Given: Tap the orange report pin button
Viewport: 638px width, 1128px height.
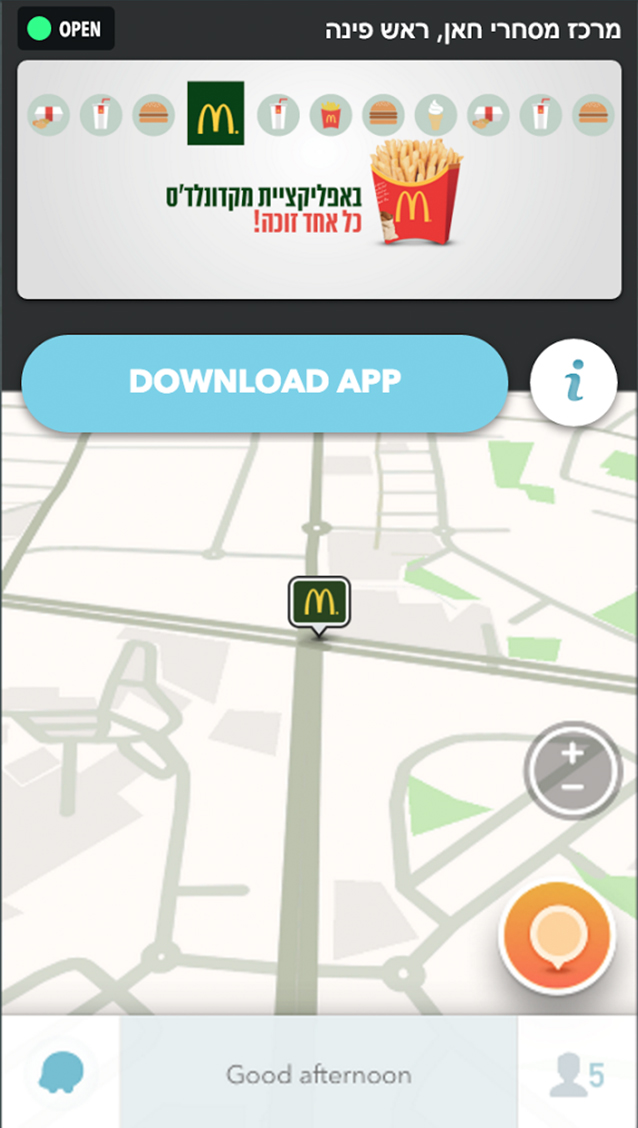Looking at the screenshot, I should pyautogui.click(x=554, y=936).
